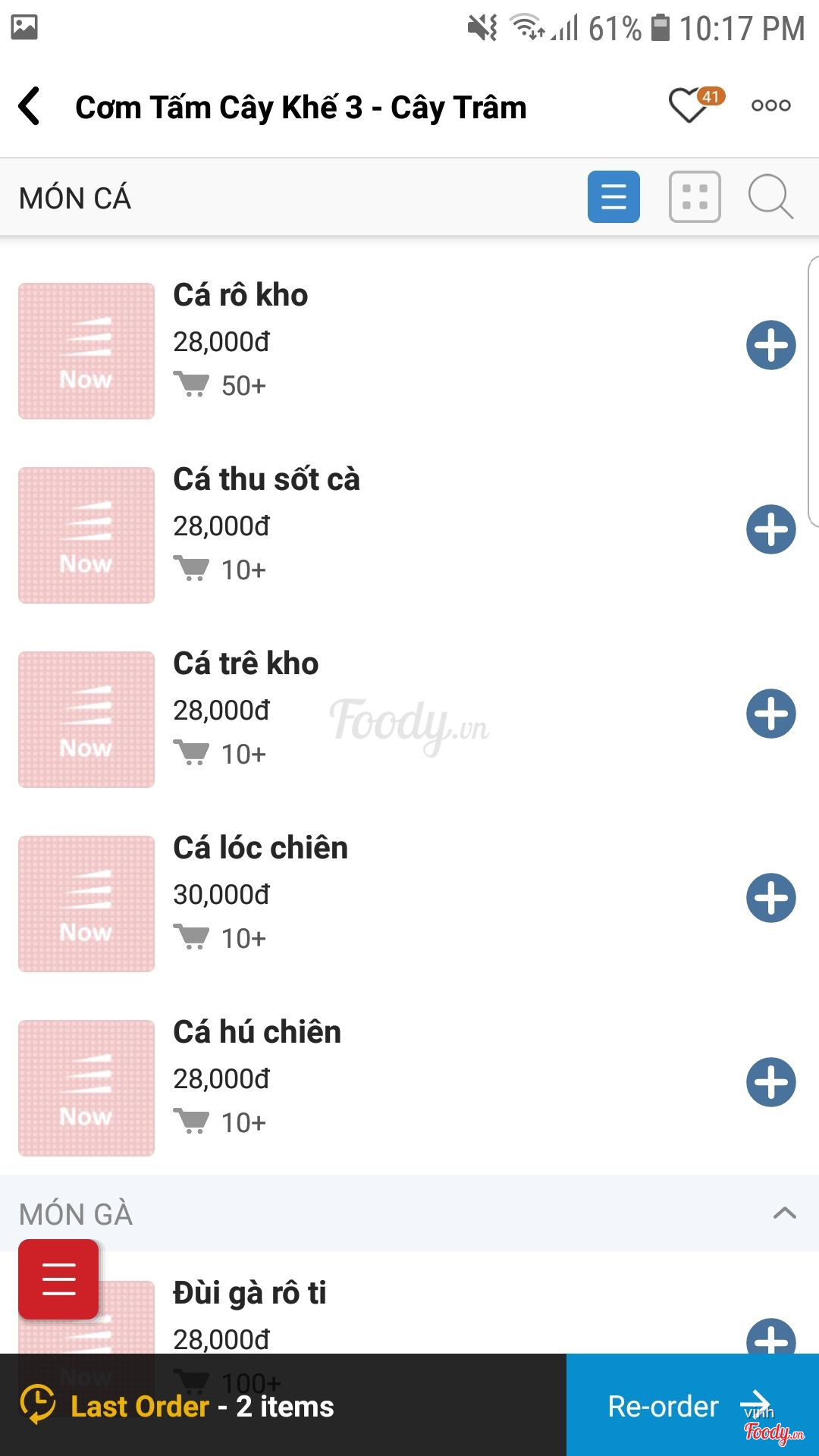819x1456 pixels.
Task: Add Cá trê kho to cart
Action: pos(770,714)
